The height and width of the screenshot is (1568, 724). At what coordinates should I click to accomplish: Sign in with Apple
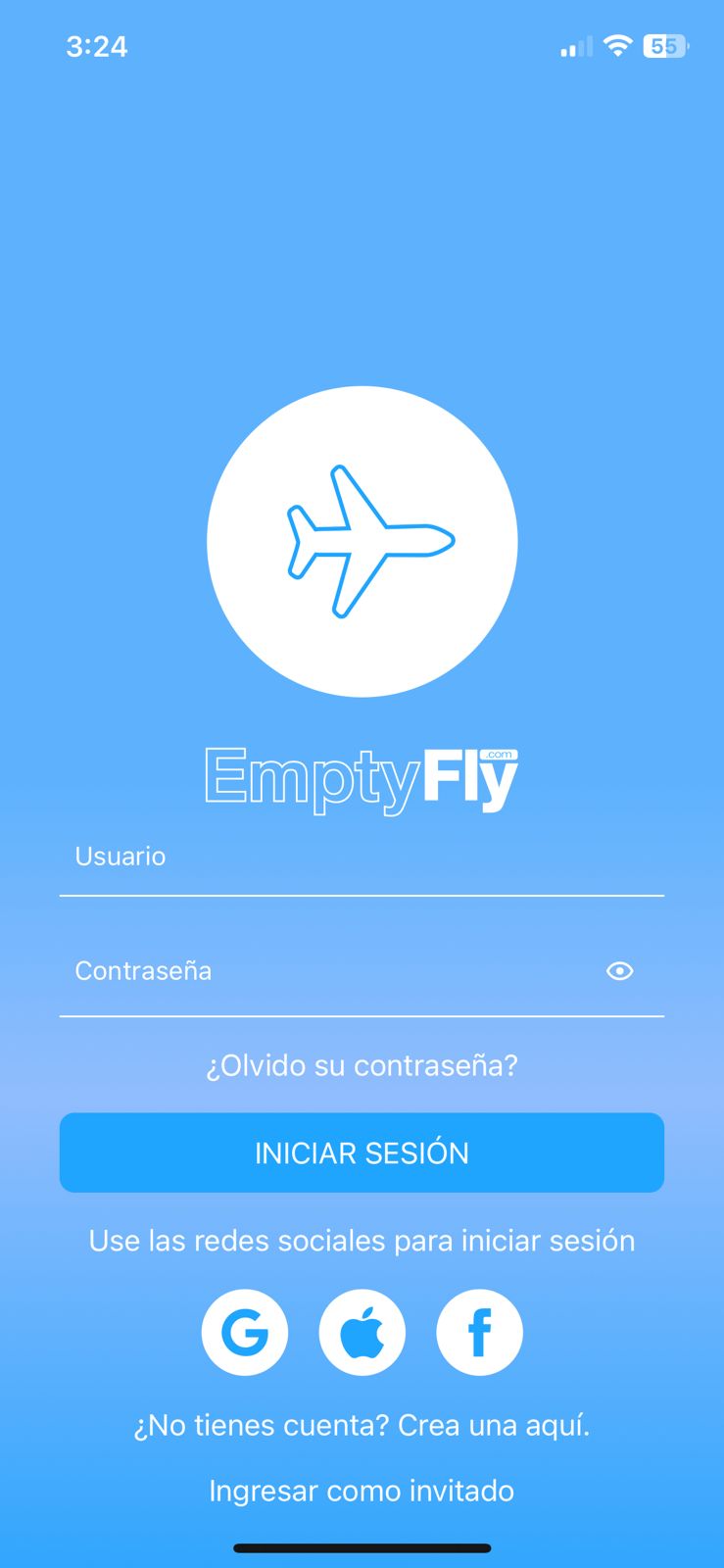[362, 1333]
